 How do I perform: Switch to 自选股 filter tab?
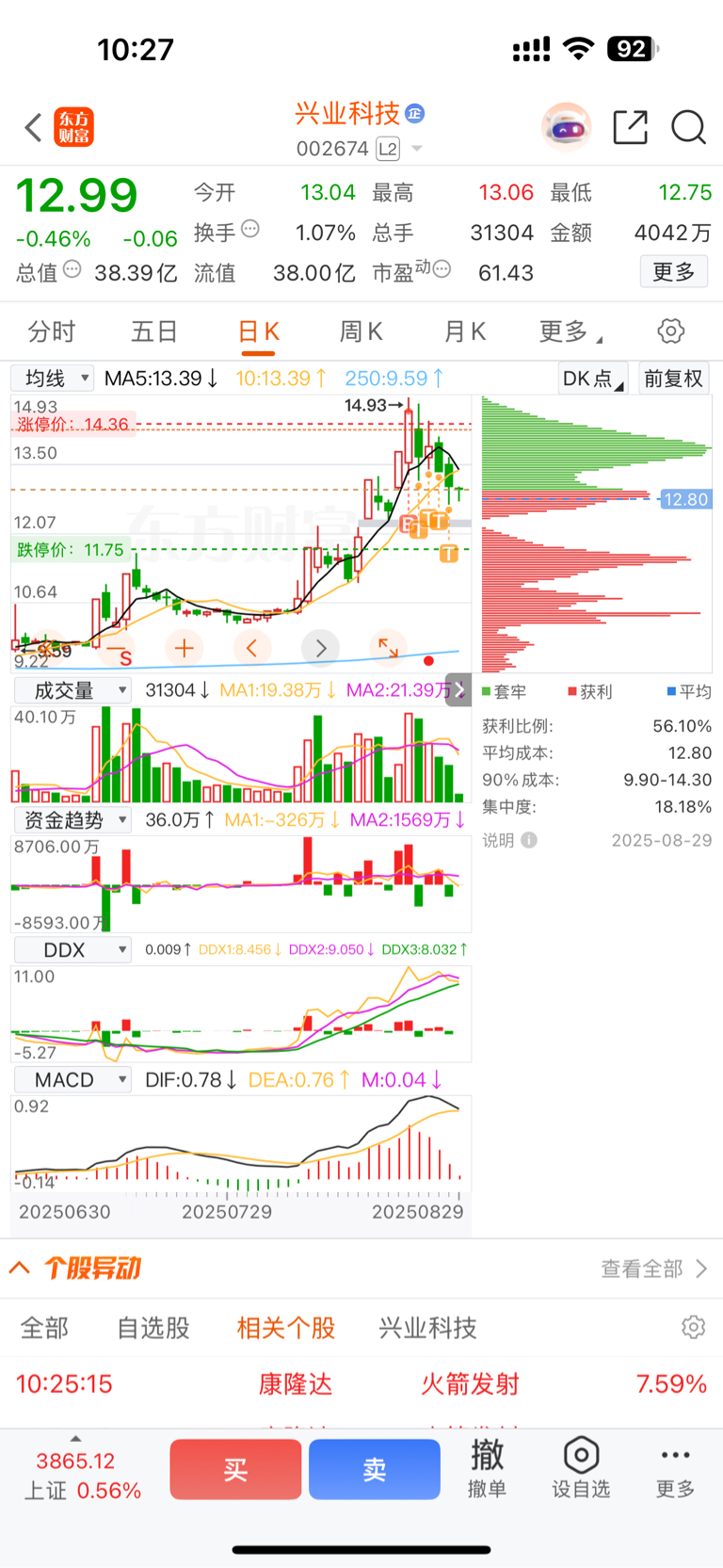(153, 1328)
